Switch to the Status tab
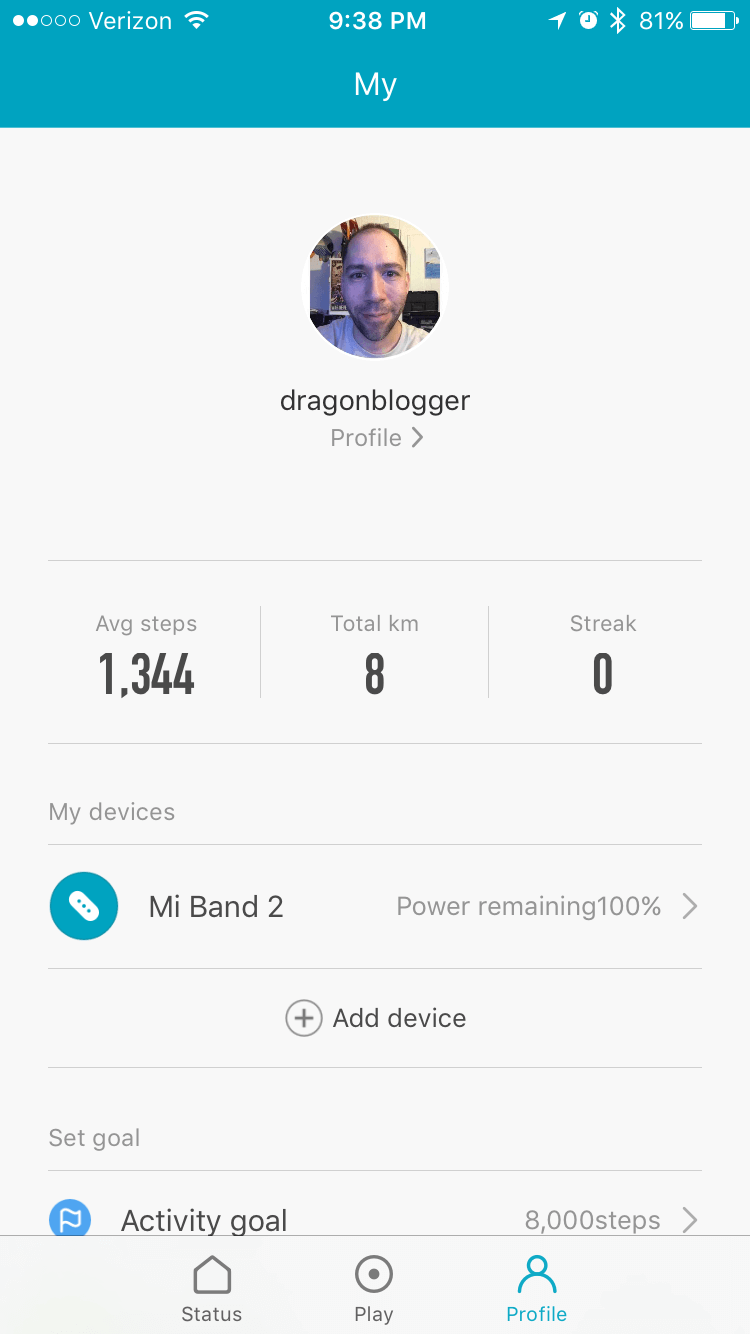Screen dimensions: 750x1334 [212, 1289]
